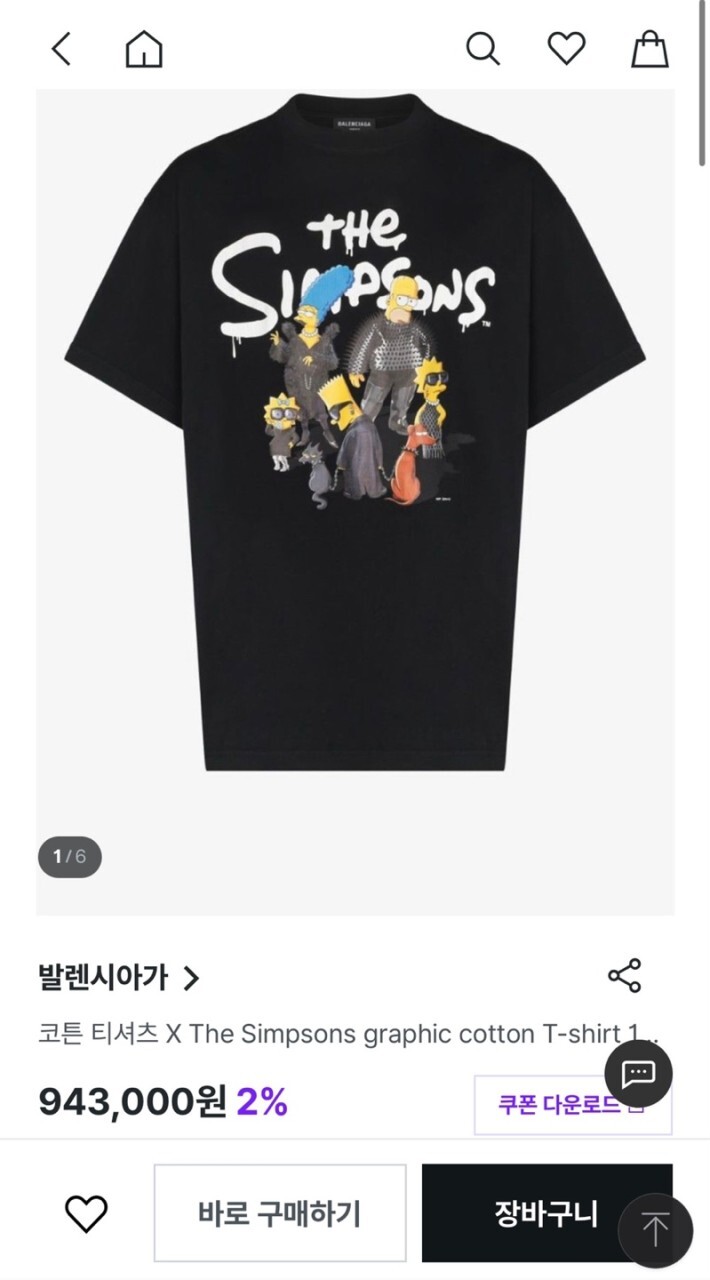The width and height of the screenshot is (710, 1280).
Task: Go back using the top-left arrow
Action: (x=62, y=48)
